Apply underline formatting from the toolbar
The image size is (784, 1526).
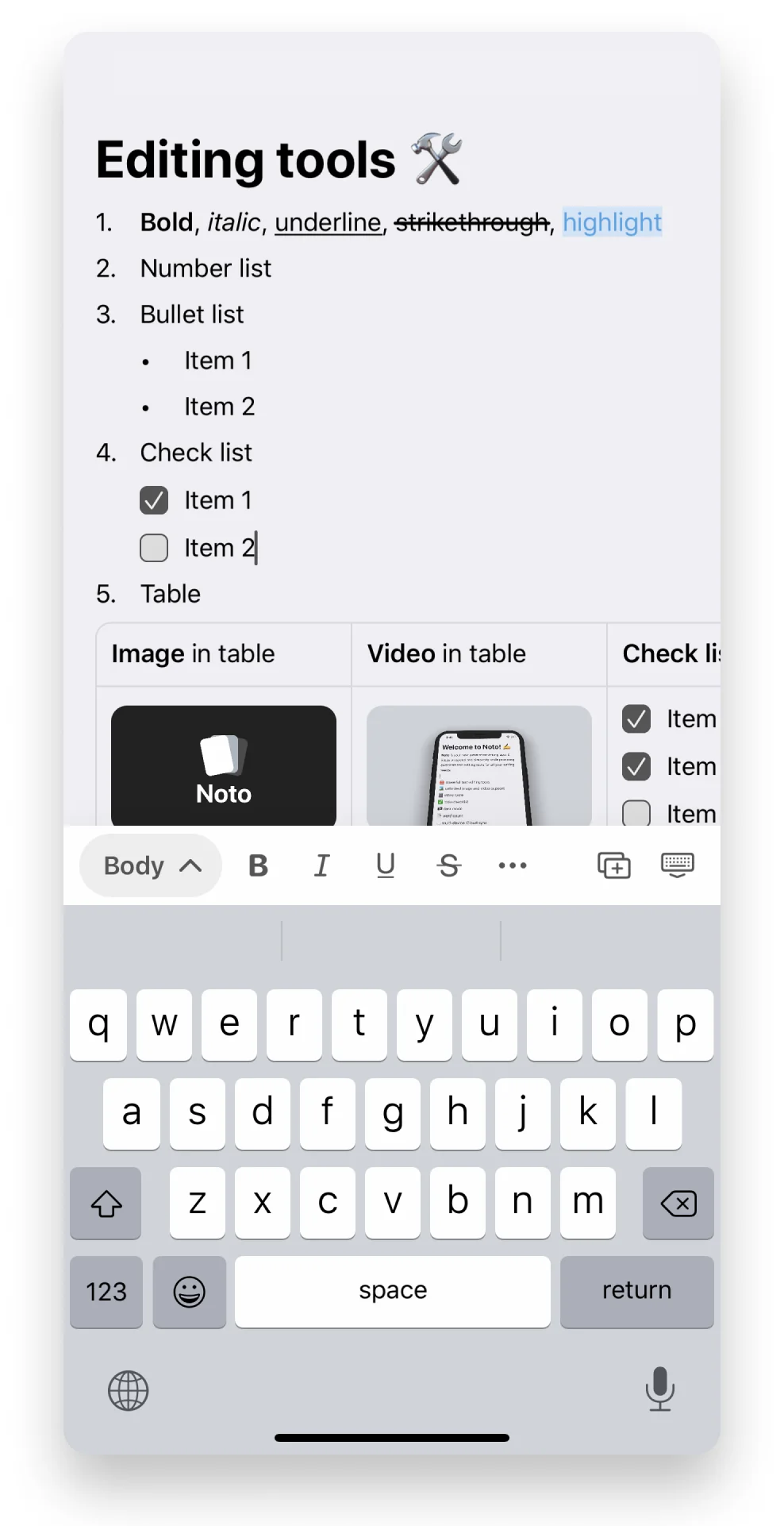[386, 865]
